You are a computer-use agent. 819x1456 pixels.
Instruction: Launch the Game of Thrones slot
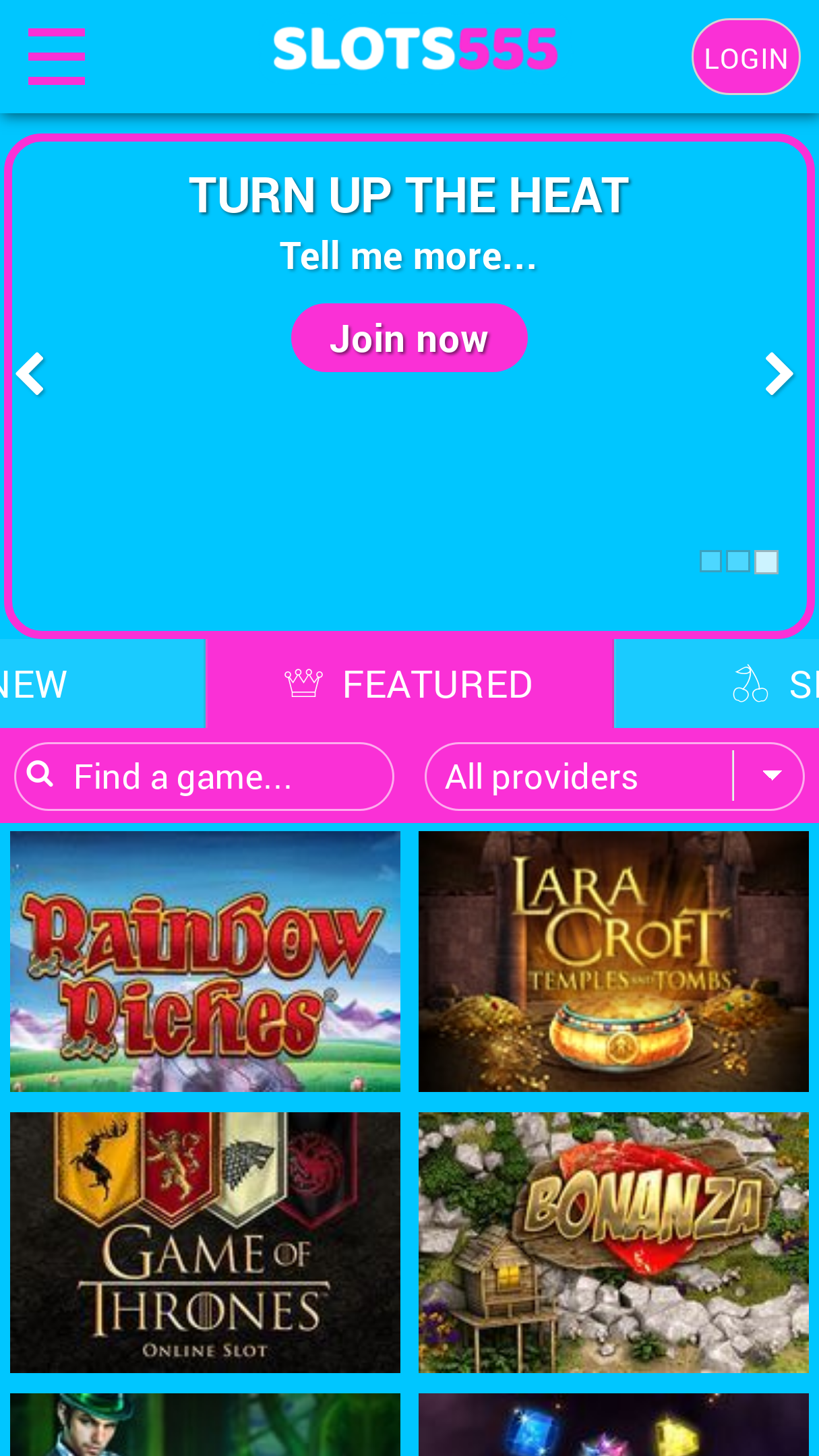click(205, 1242)
